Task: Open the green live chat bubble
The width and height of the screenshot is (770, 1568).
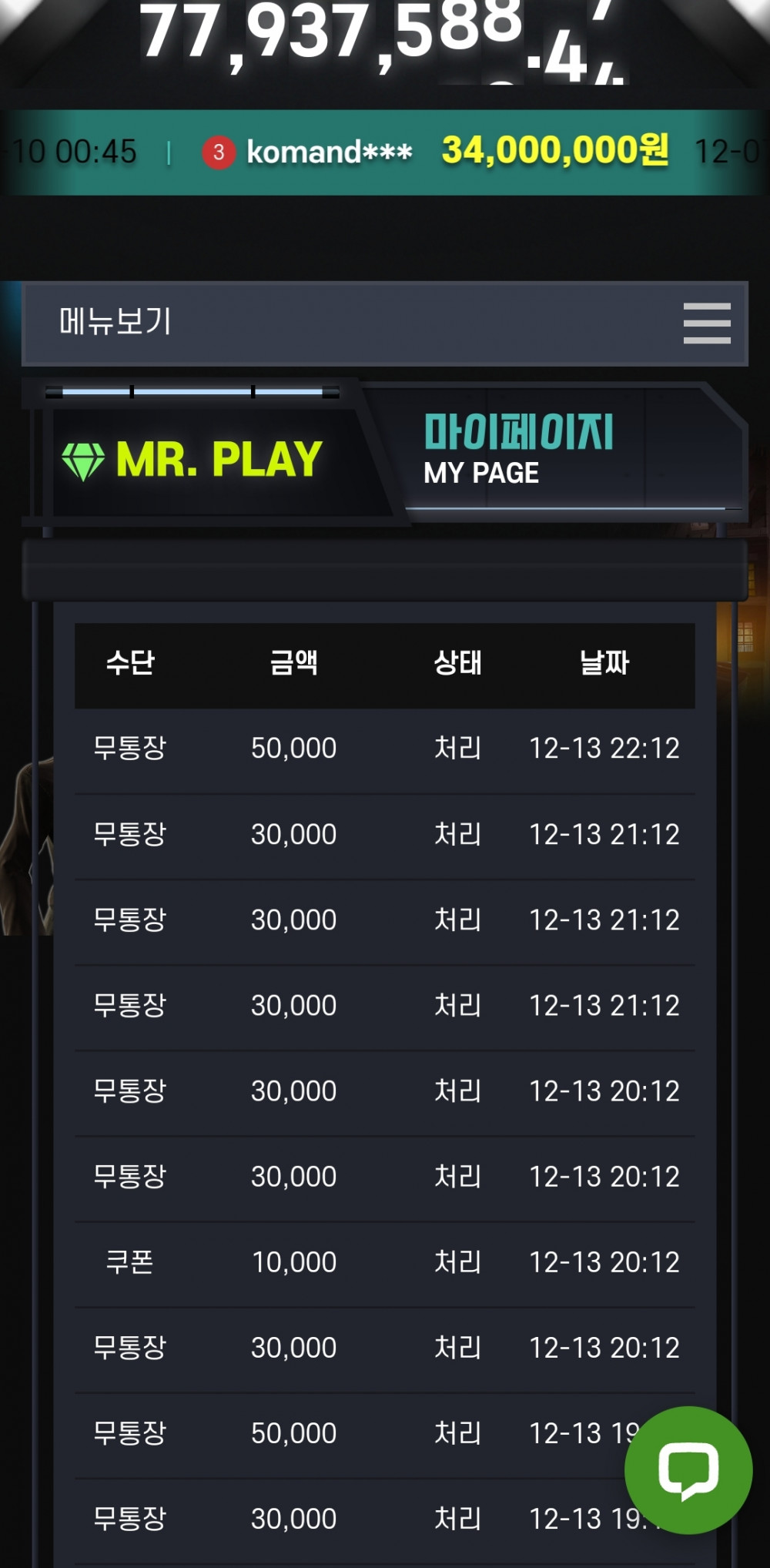Action: (x=688, y=1469)
